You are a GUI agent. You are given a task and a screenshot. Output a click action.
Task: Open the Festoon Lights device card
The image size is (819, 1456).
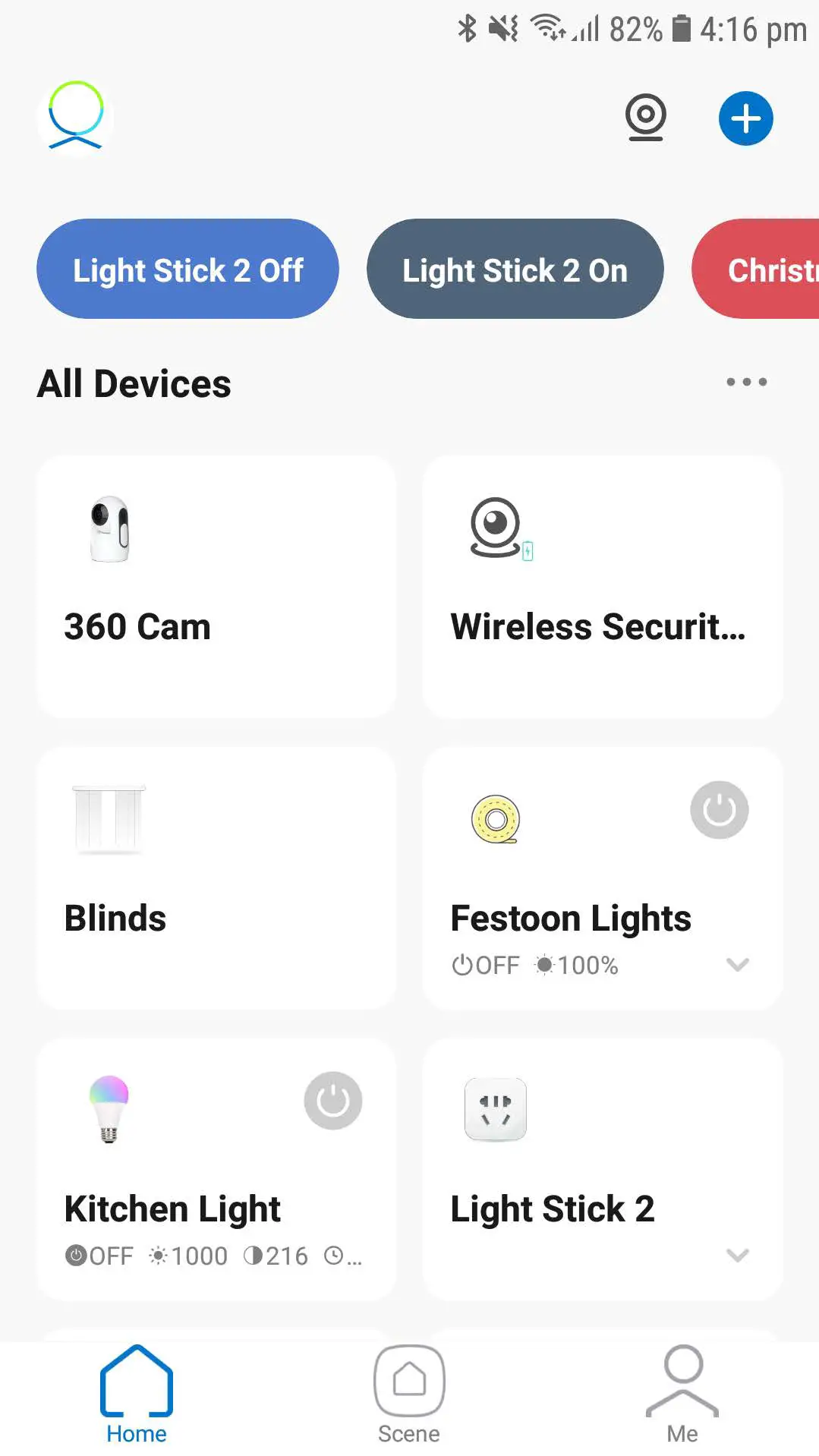click(571, 896)
